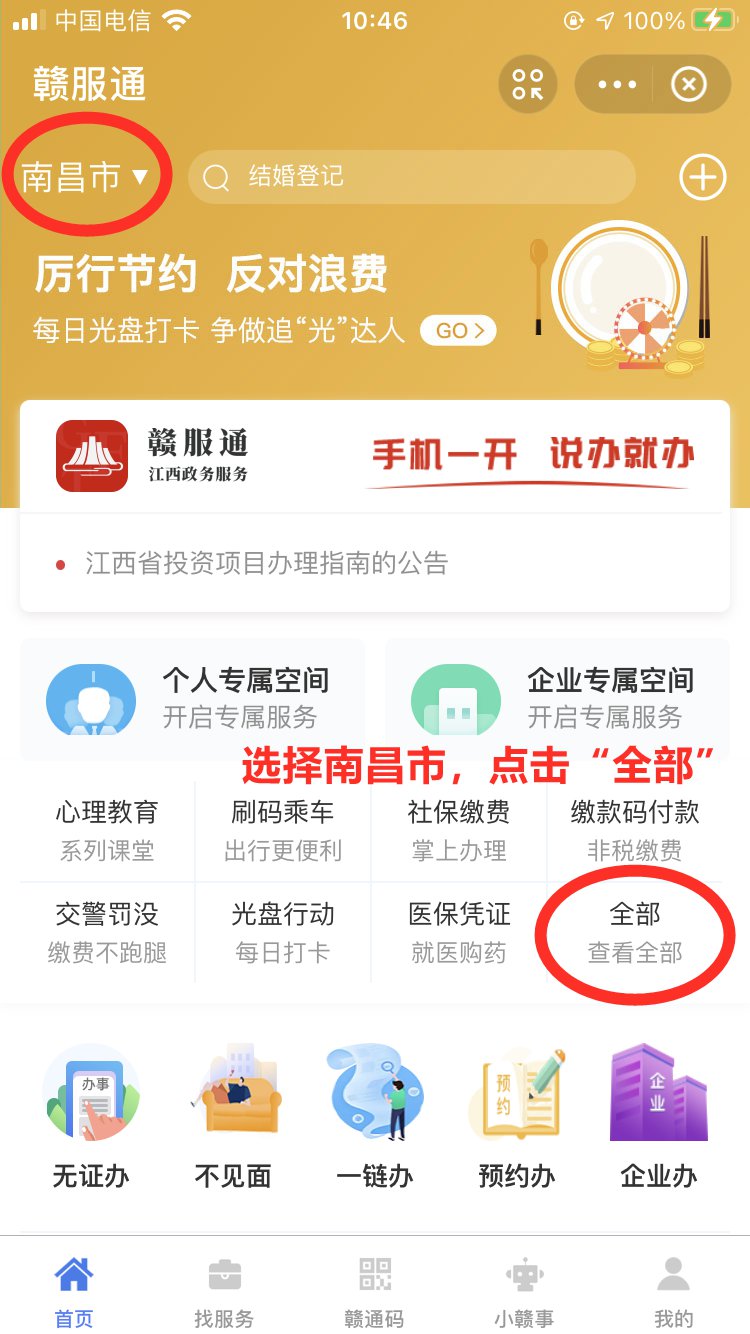Open 缴款码付款 service
The width and height of the screenshot is (750, 1334).
635,830
